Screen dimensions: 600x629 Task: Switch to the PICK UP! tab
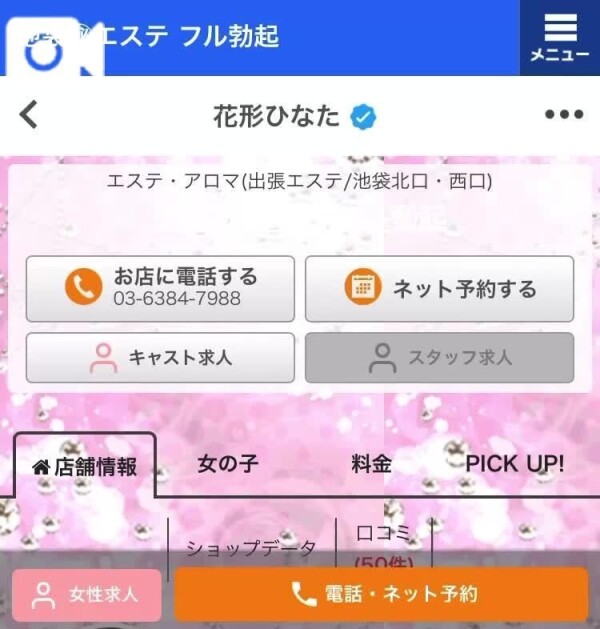click(x=514, y=464)
